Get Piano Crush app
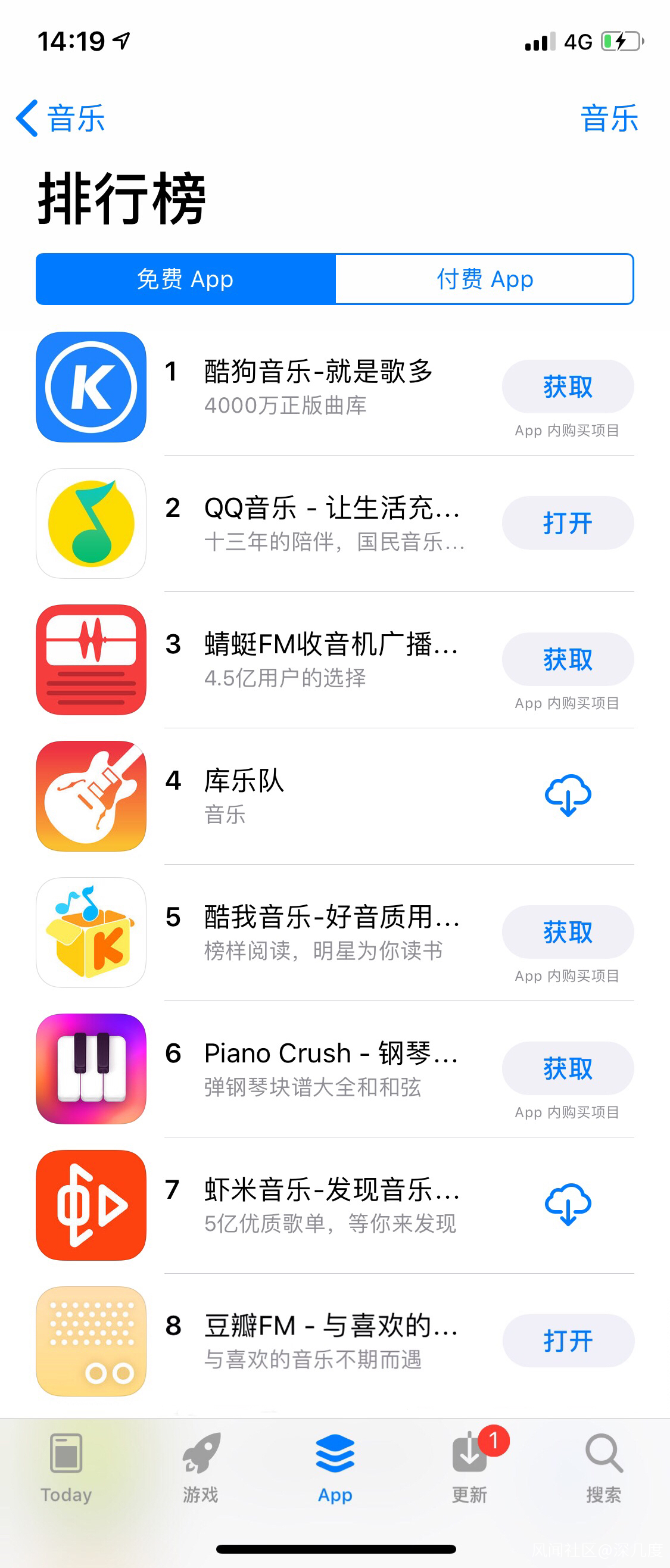Image resolution: width=670 pixels, height=1568 pixels. [567, 1069]
